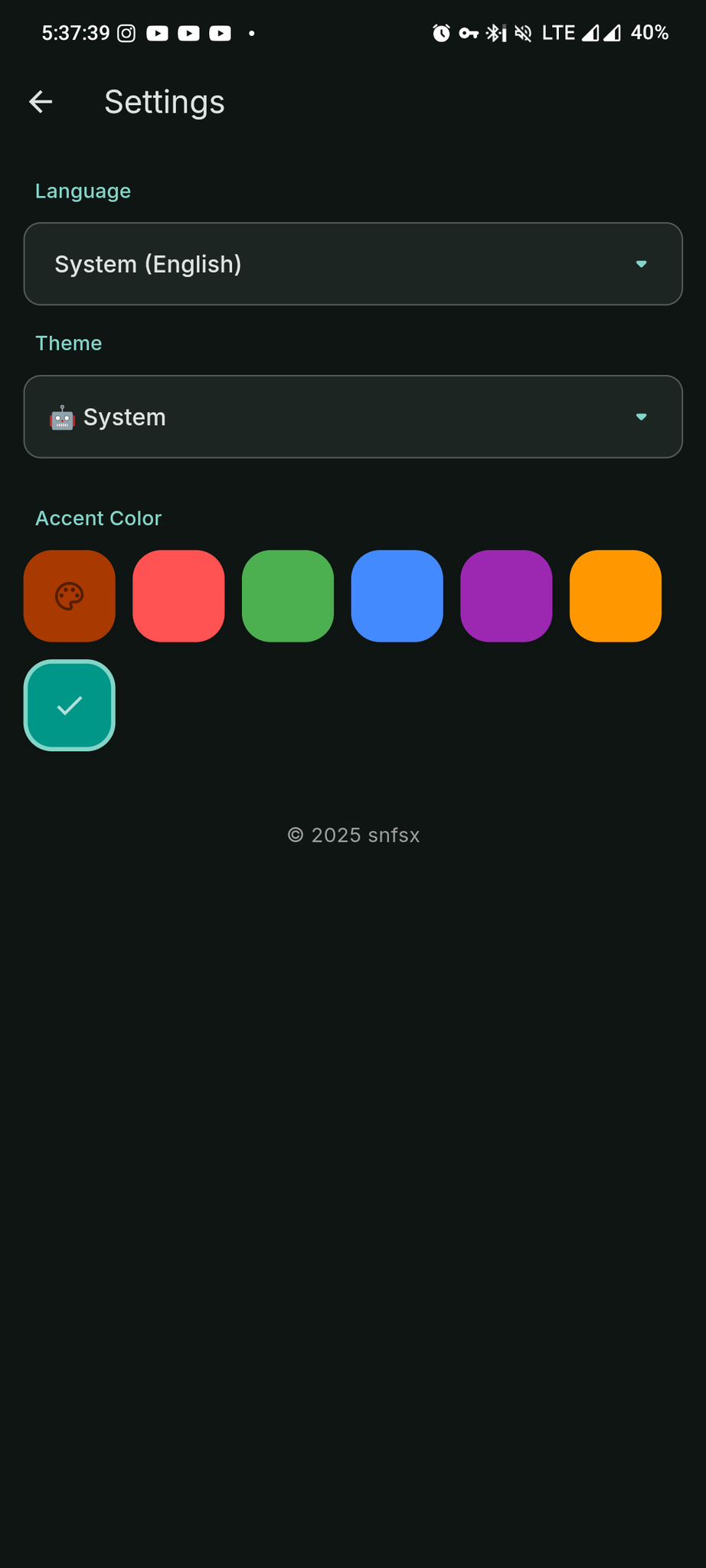The width and height of the screenshot is (706, 1568).
Task: Go back from Settings
Action: point(41,102)
